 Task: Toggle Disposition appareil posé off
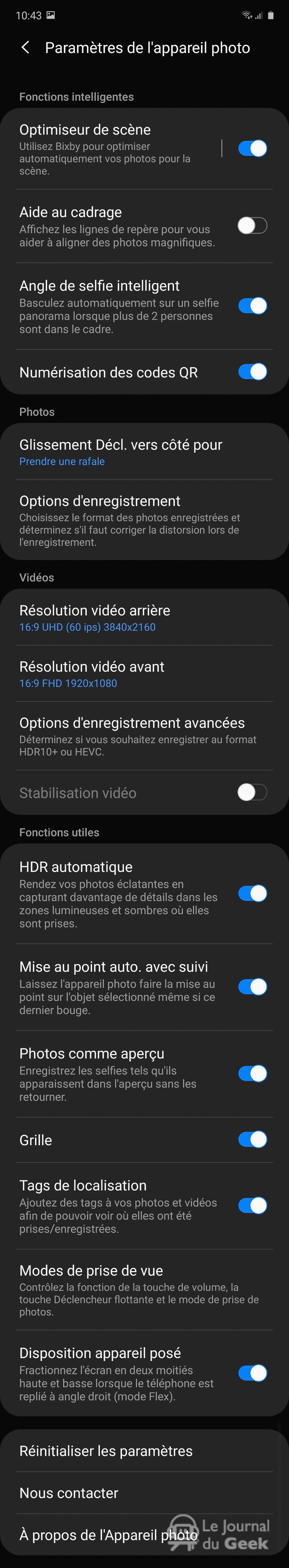tap(252, 1373)
